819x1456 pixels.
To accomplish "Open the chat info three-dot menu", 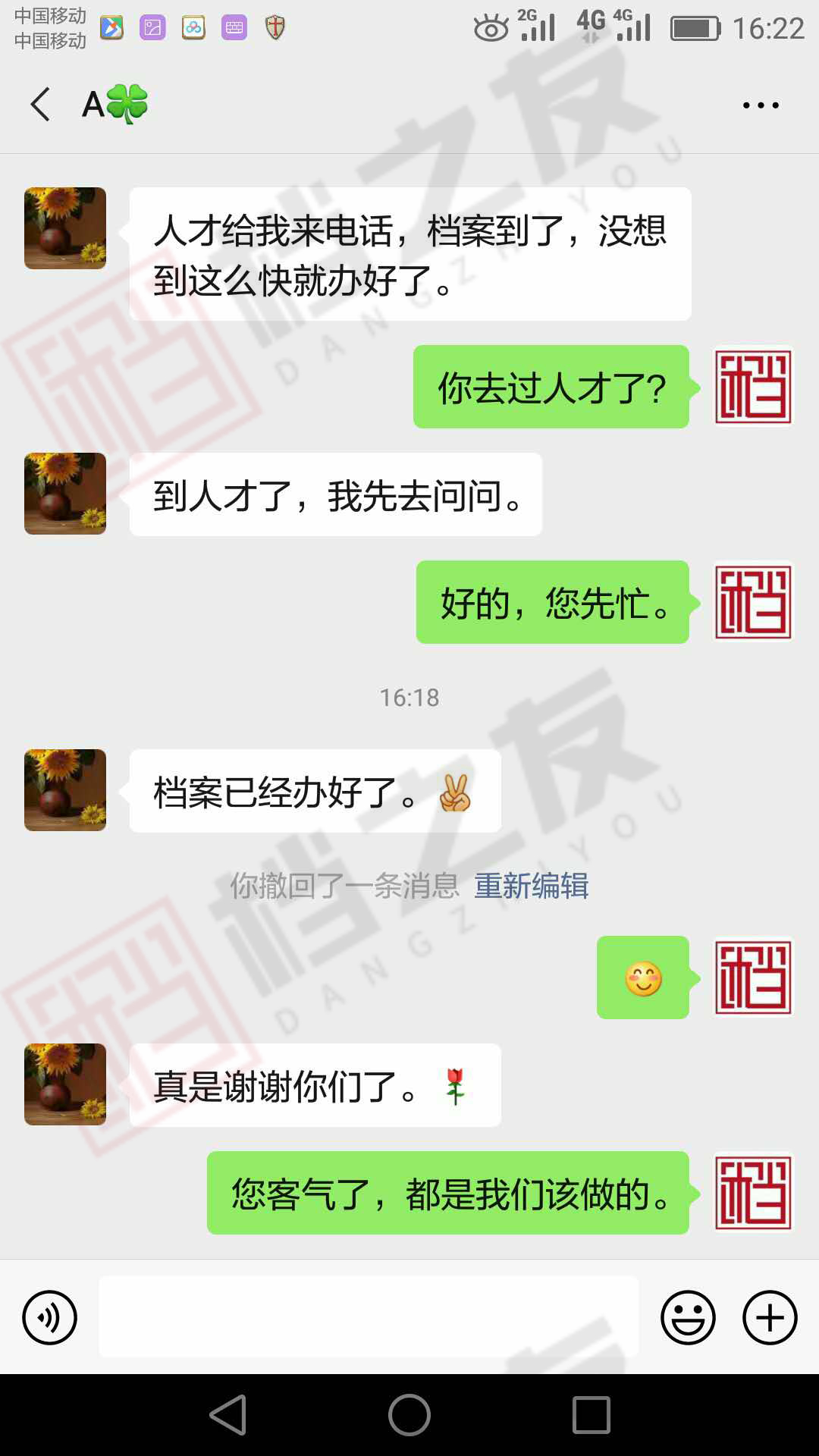I will pyautogui.click(x=760, y=105).
